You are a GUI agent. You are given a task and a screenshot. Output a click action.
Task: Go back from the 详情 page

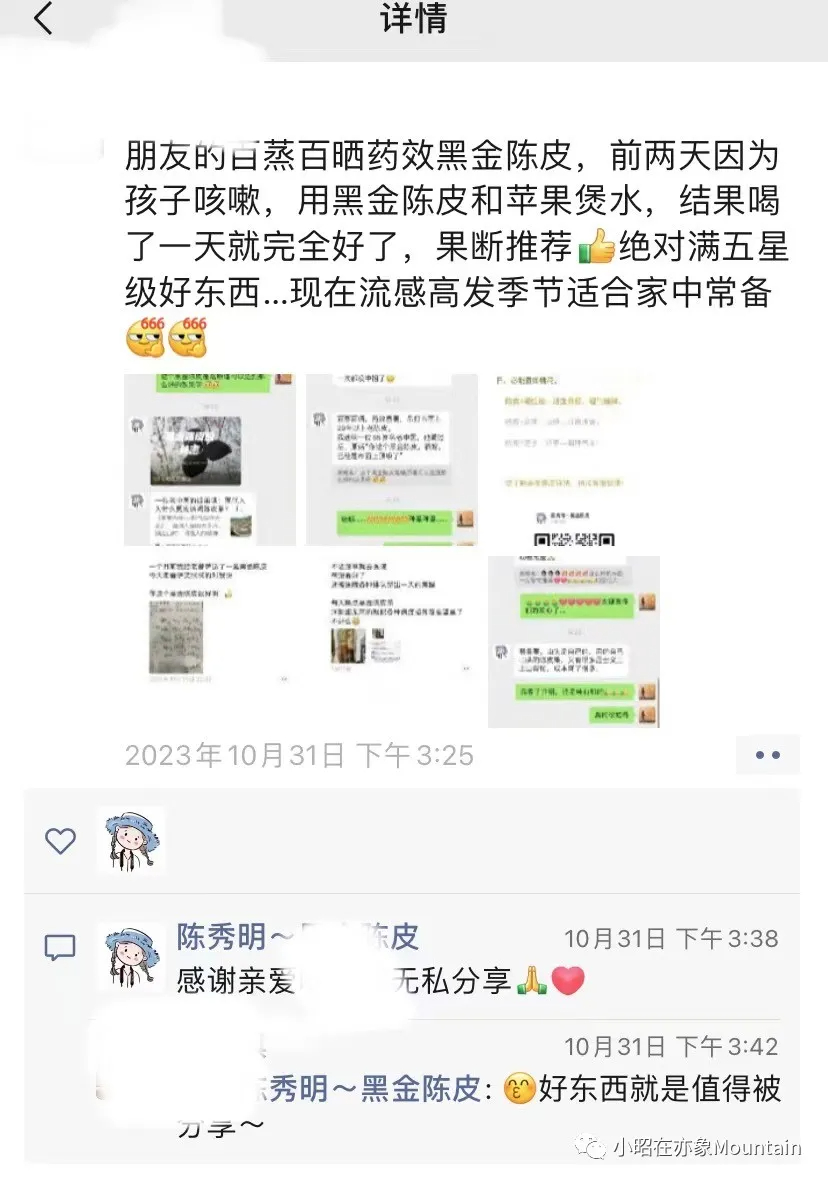(43, 20)
